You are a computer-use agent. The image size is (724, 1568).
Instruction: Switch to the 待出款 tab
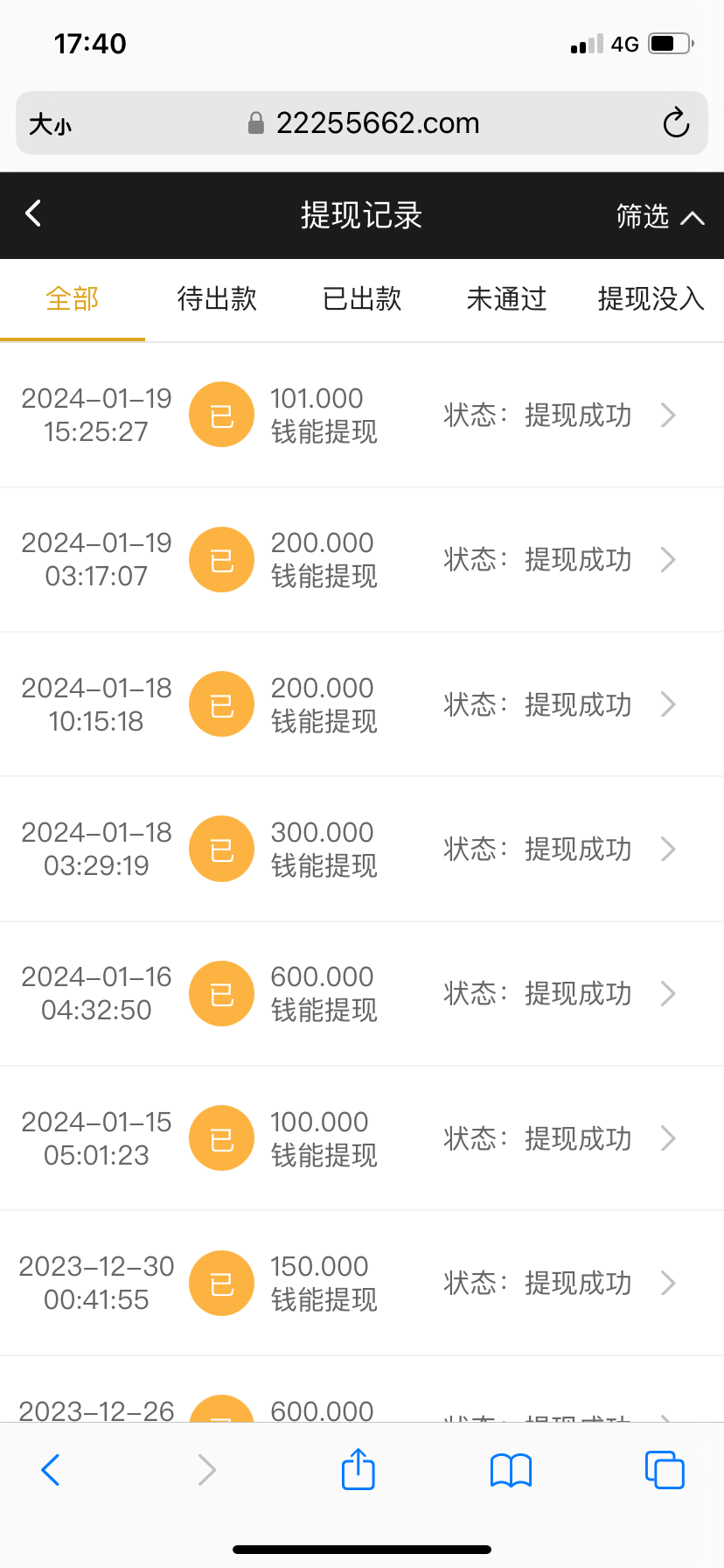tap(217, 299)
